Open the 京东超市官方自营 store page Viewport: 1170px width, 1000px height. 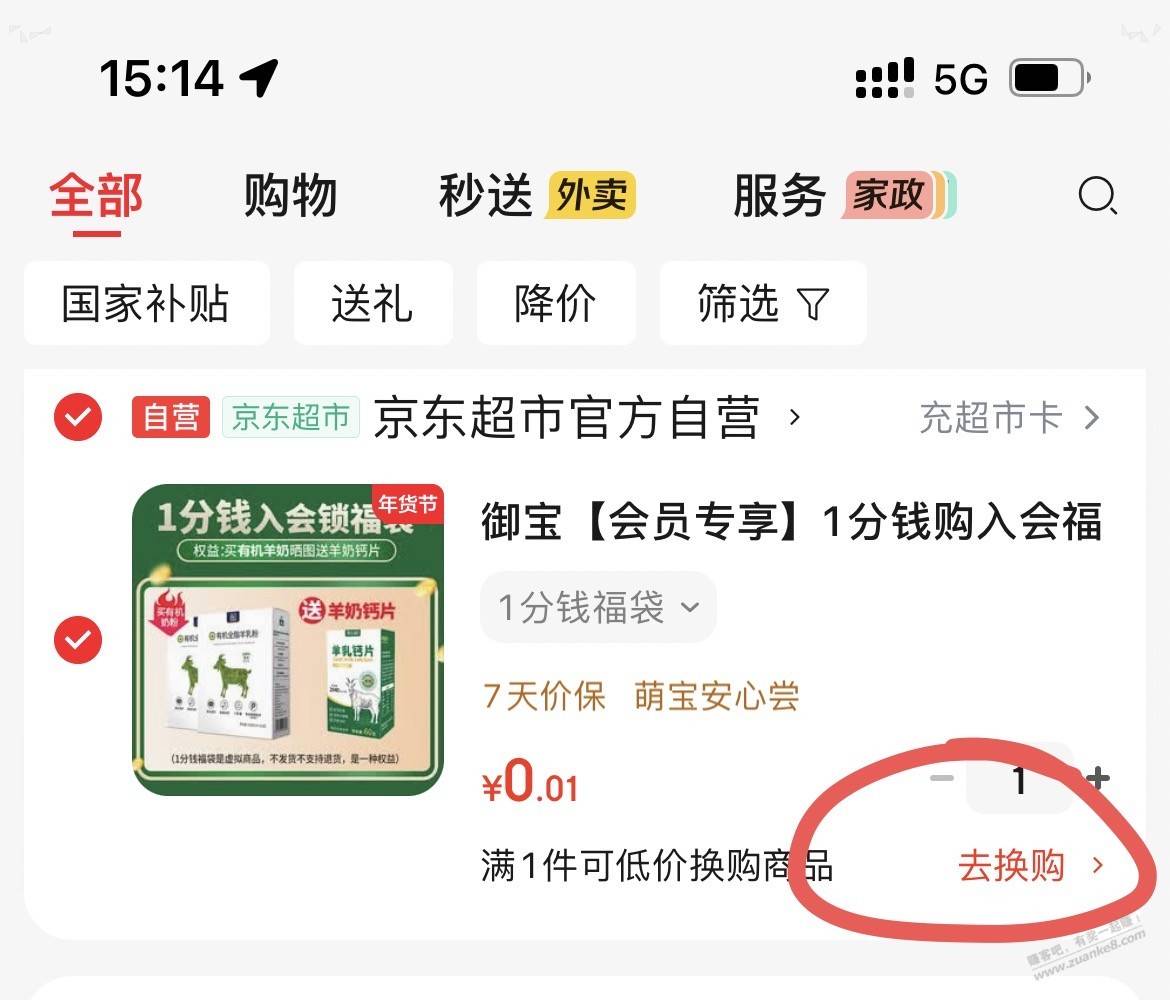[566, 418]
